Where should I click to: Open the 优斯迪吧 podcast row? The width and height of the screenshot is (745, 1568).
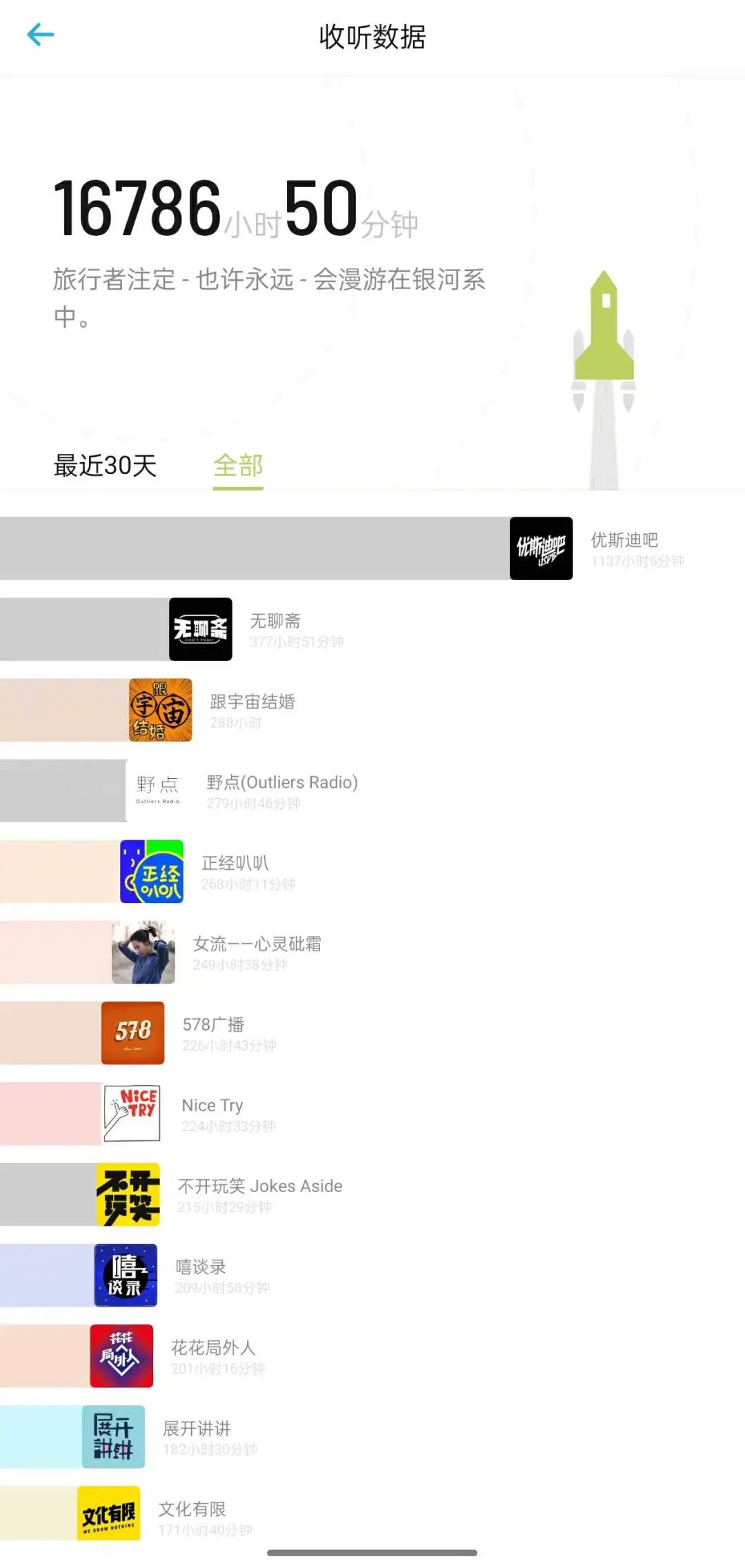[624, 540]
